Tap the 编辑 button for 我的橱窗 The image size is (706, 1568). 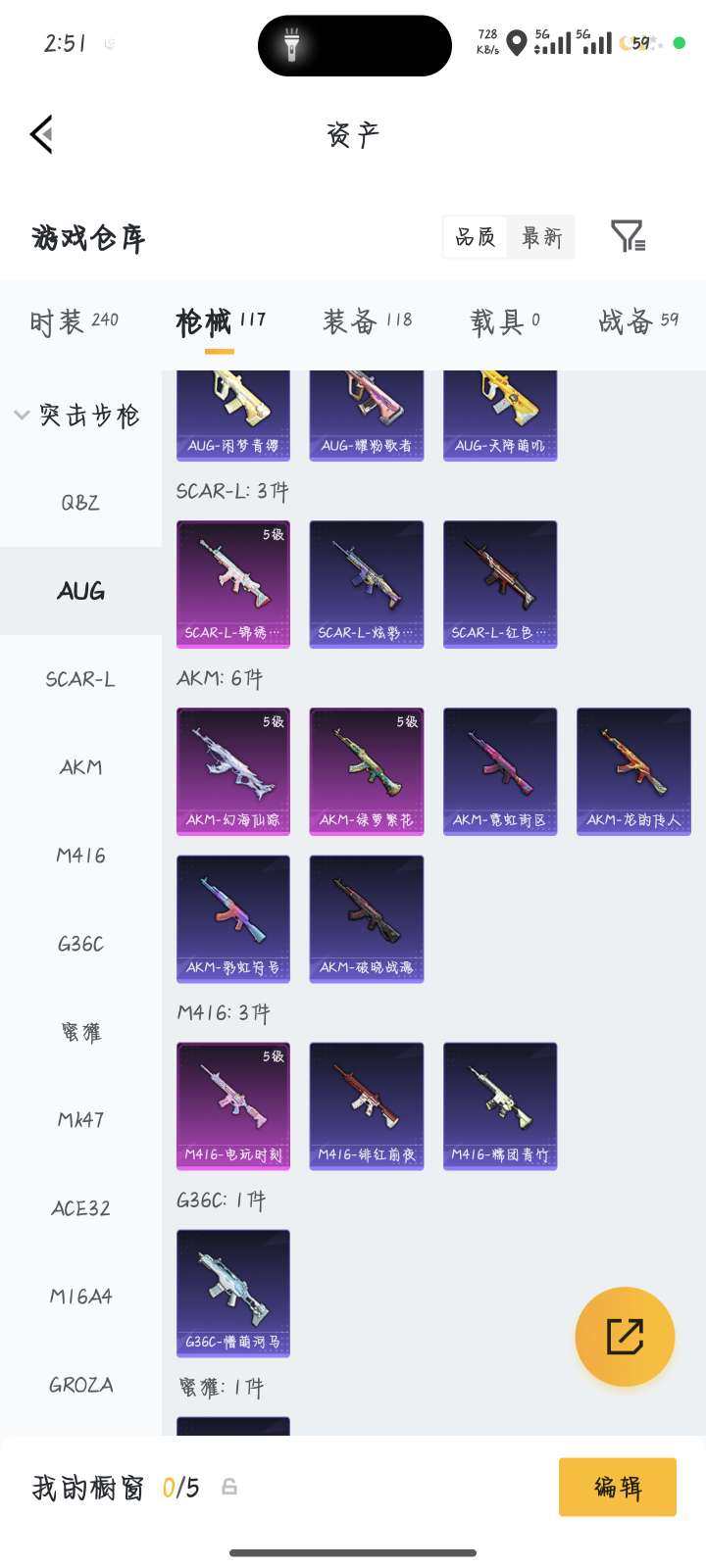click(x=617, y=1487)
